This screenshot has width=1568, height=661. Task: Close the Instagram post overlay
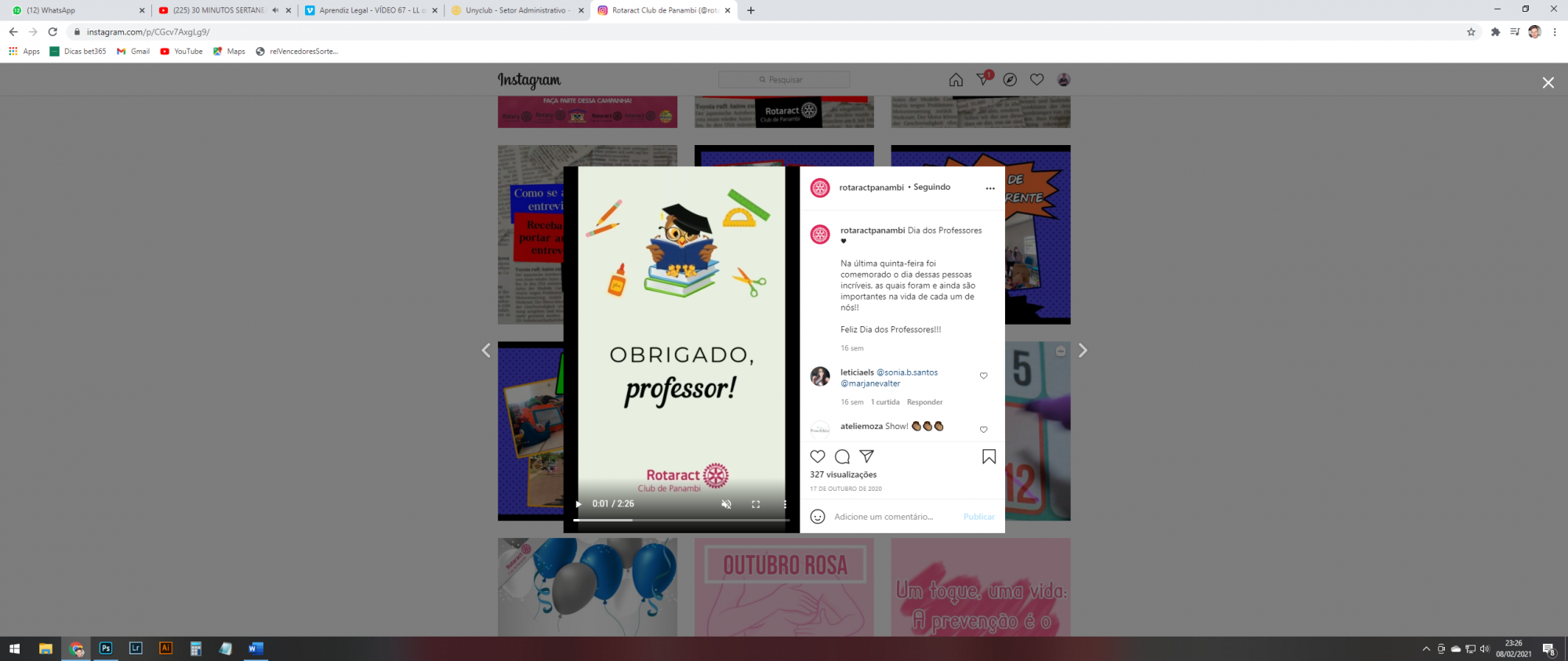pos(1548,82)
